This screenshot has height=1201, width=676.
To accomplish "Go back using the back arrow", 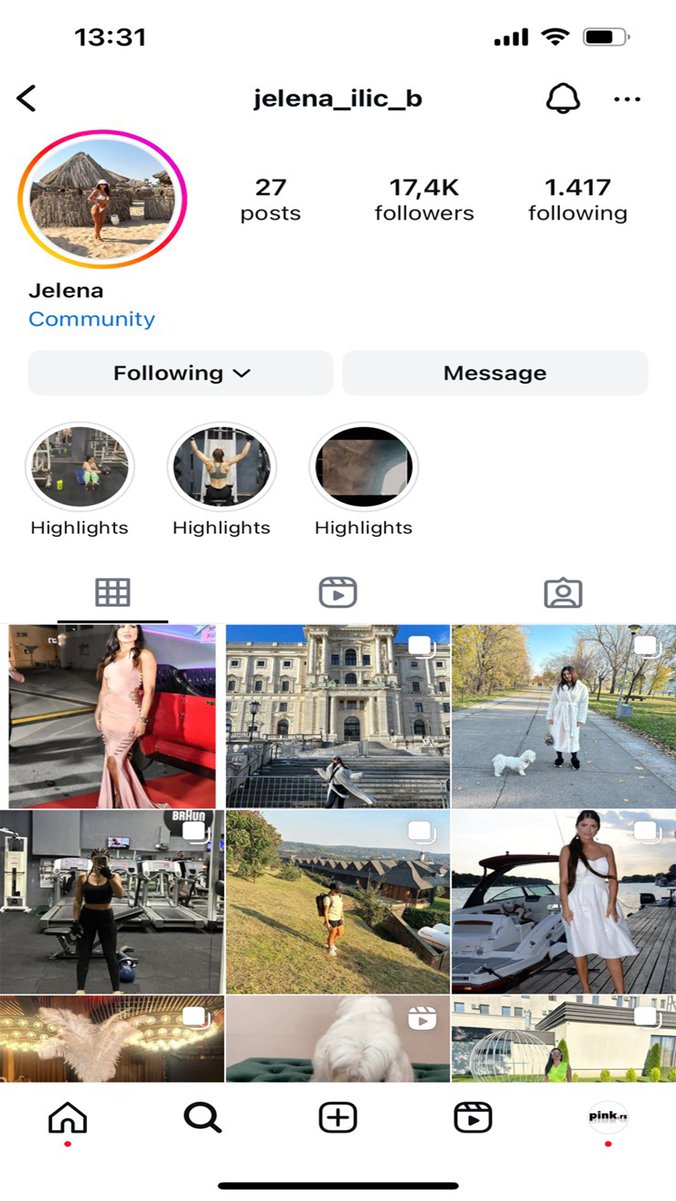I will click(27, 98).
